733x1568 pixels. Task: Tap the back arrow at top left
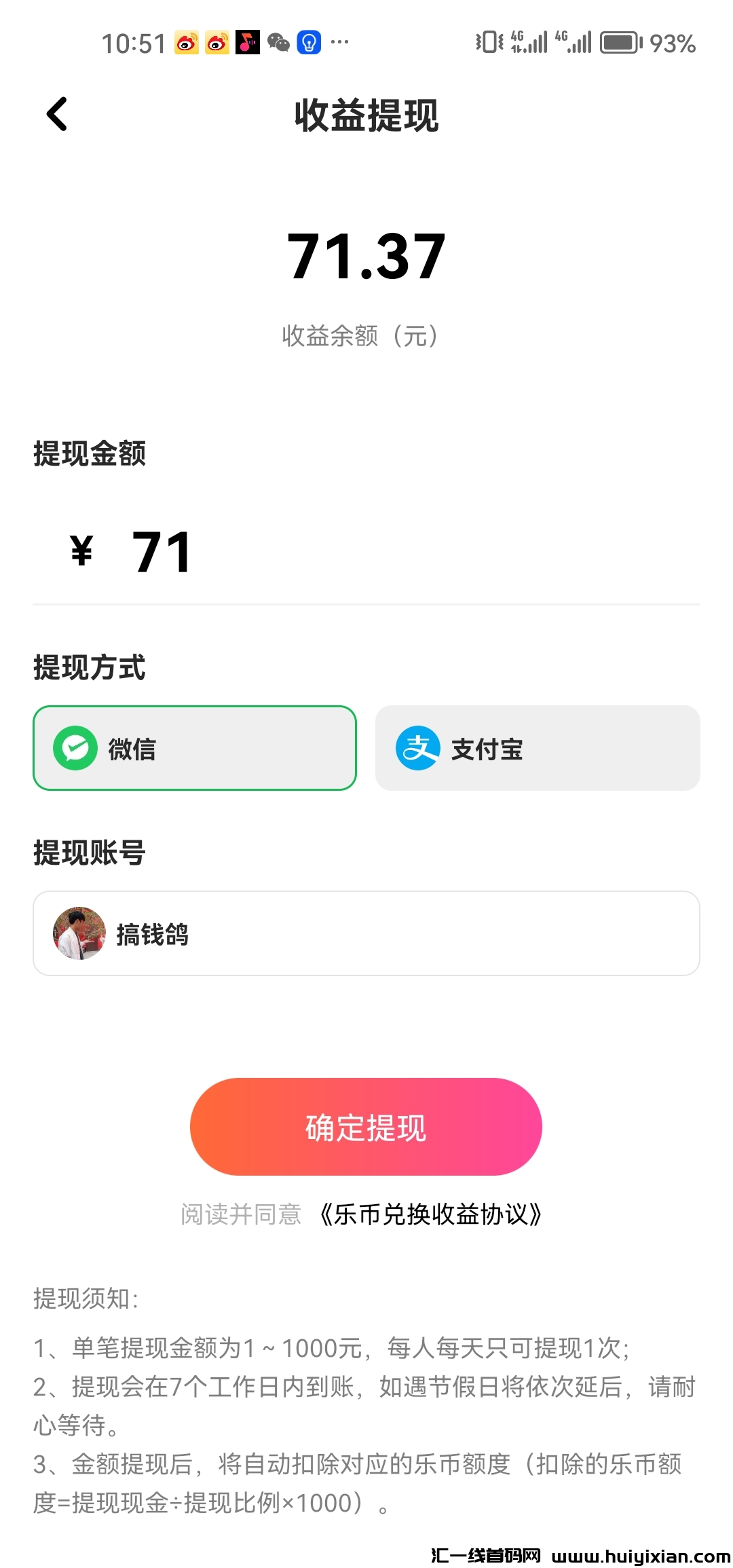pos(57,113)
